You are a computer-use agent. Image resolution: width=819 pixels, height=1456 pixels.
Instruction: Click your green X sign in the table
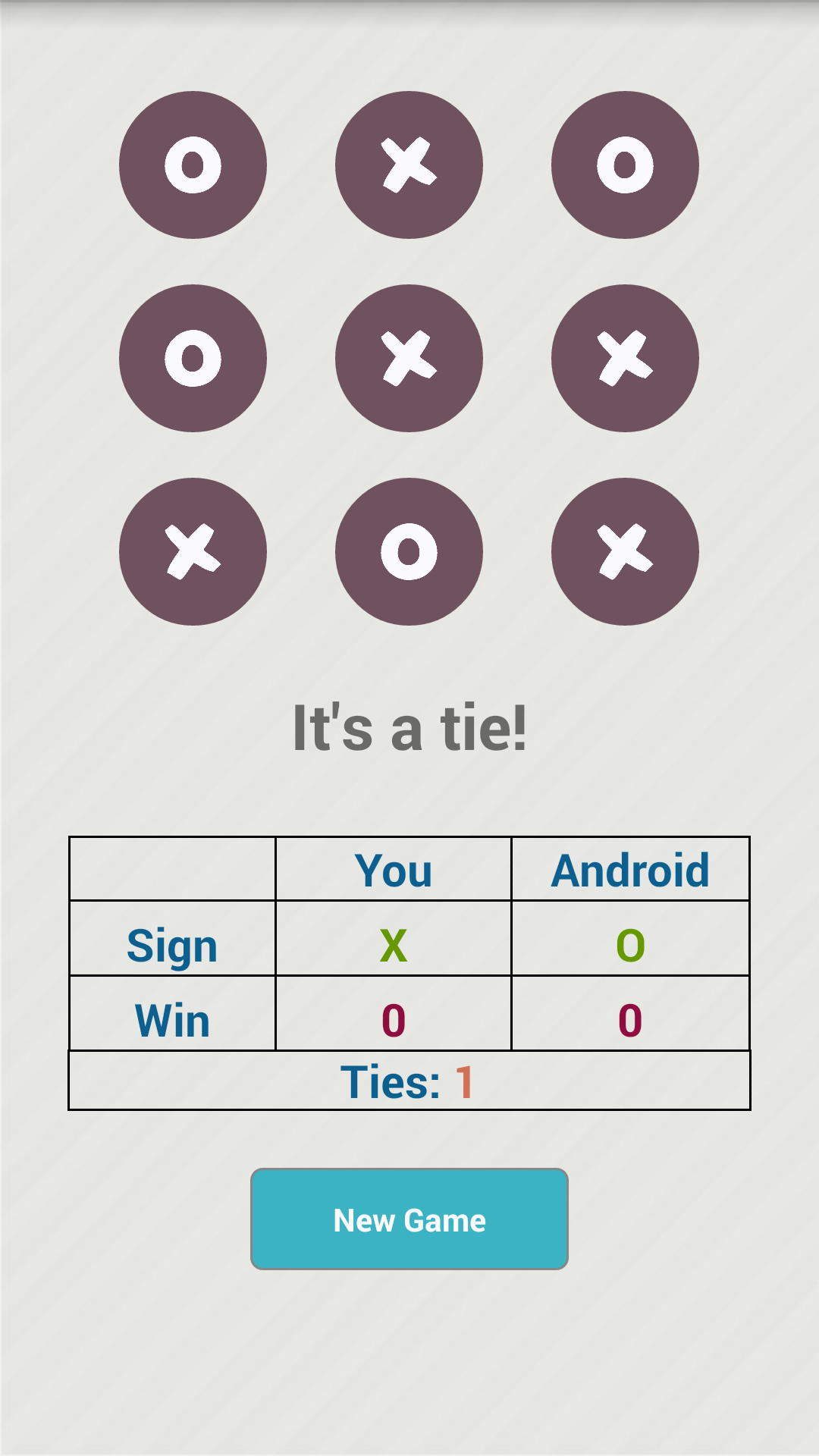(x=394, y=944)
